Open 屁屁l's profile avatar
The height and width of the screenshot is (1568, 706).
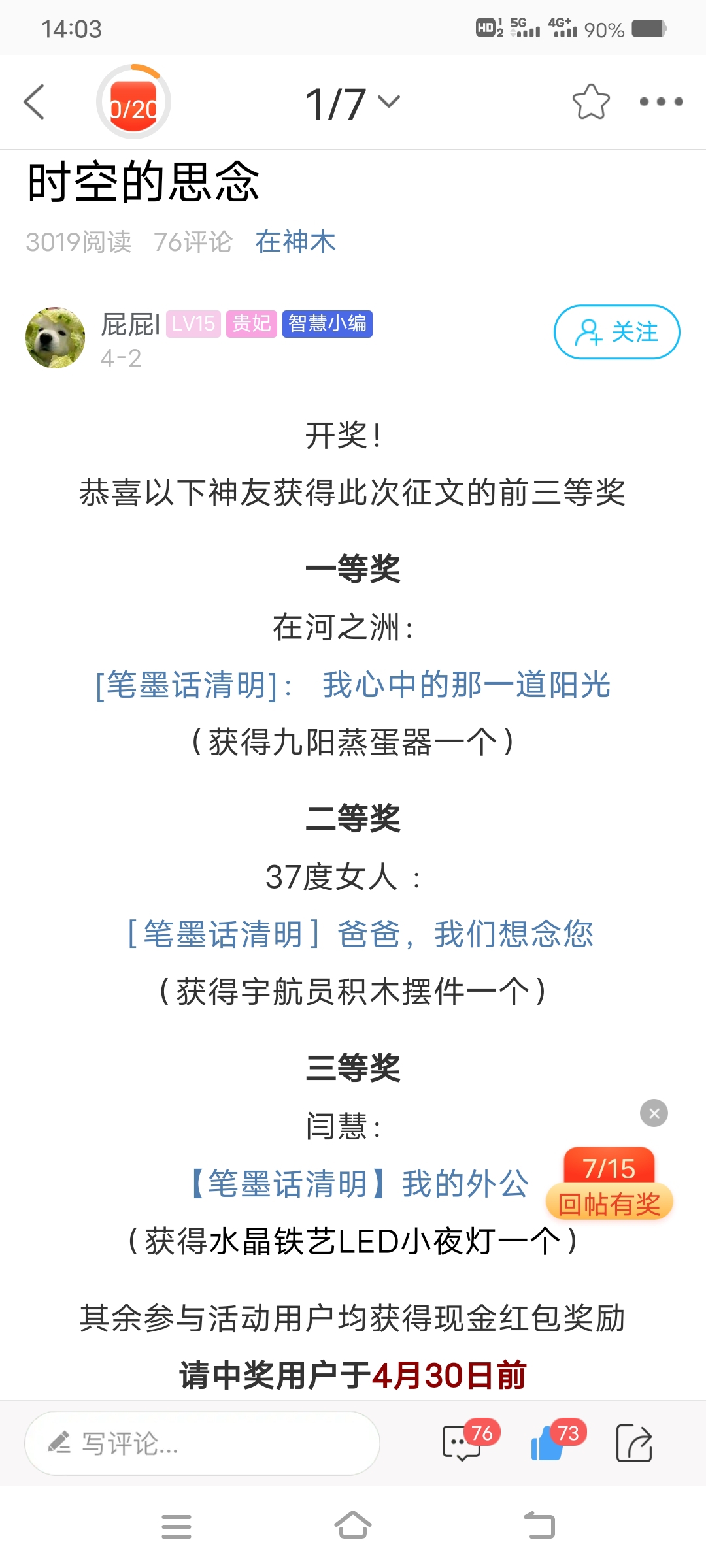55,338
